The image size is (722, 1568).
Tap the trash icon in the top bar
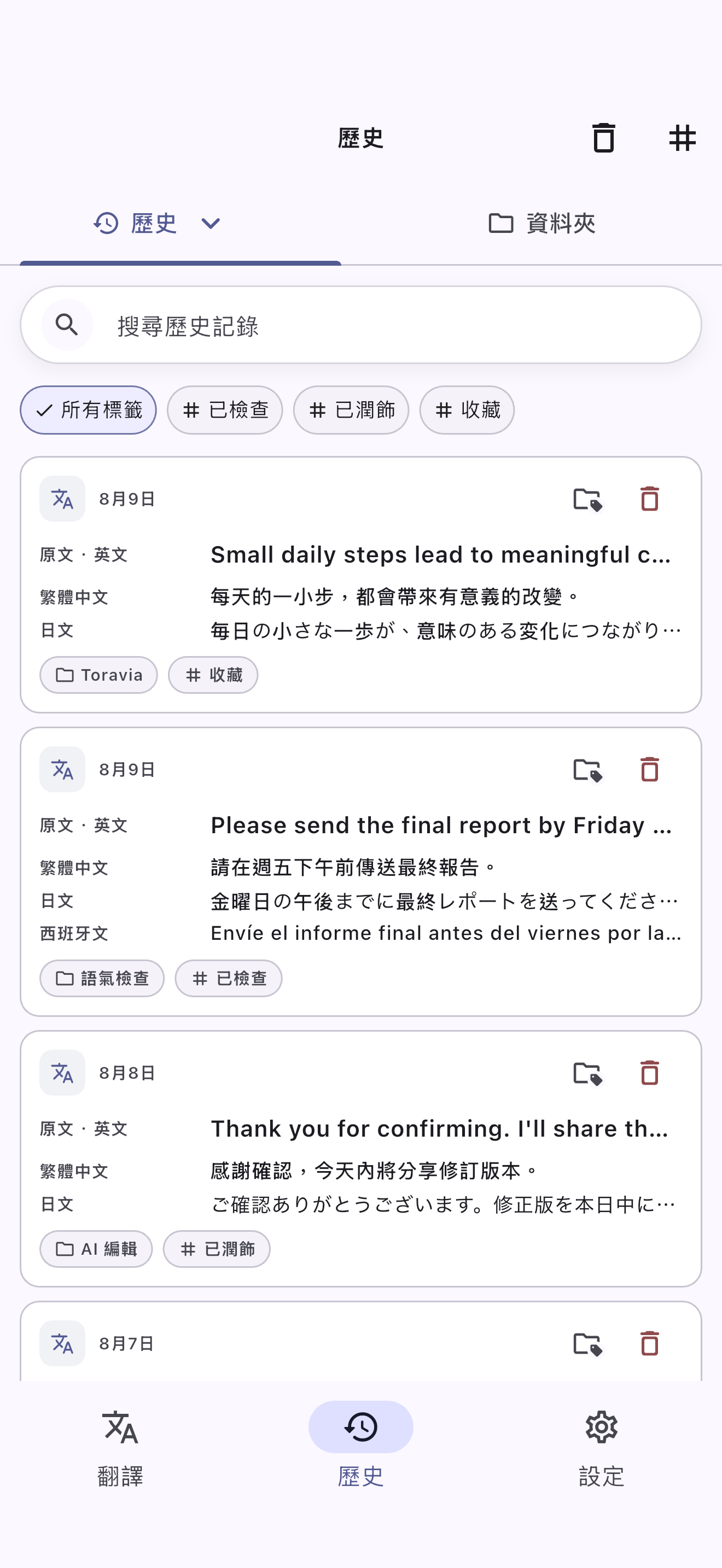coord(603,138)
